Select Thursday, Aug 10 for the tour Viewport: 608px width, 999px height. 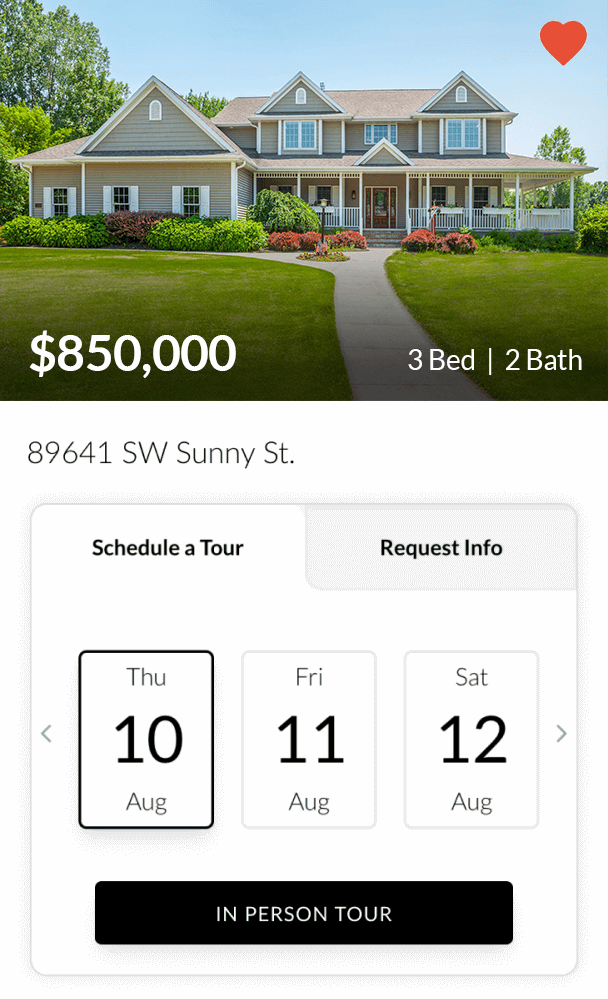(146, 739)
